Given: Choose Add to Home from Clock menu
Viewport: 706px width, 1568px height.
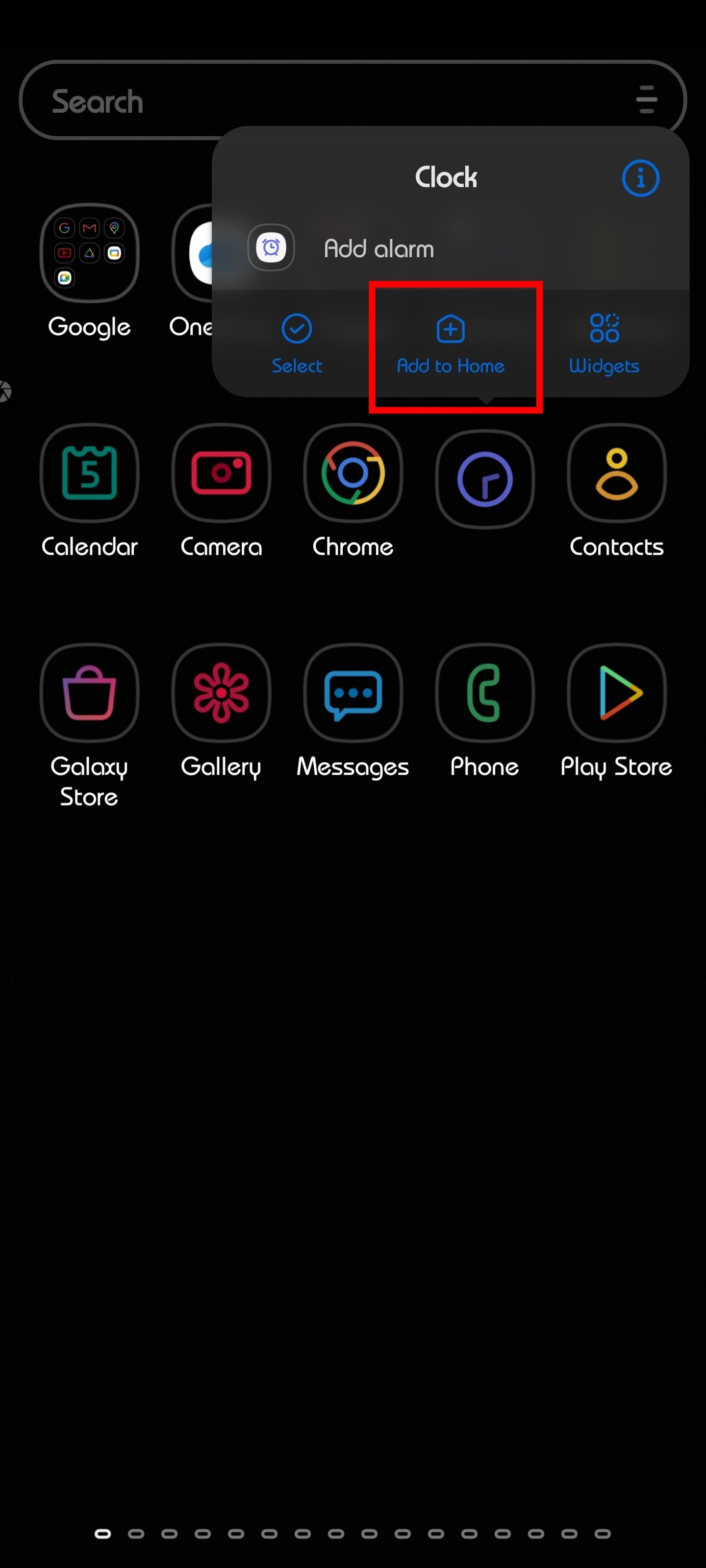Looking at the screenshot, I should pos(450,344).
